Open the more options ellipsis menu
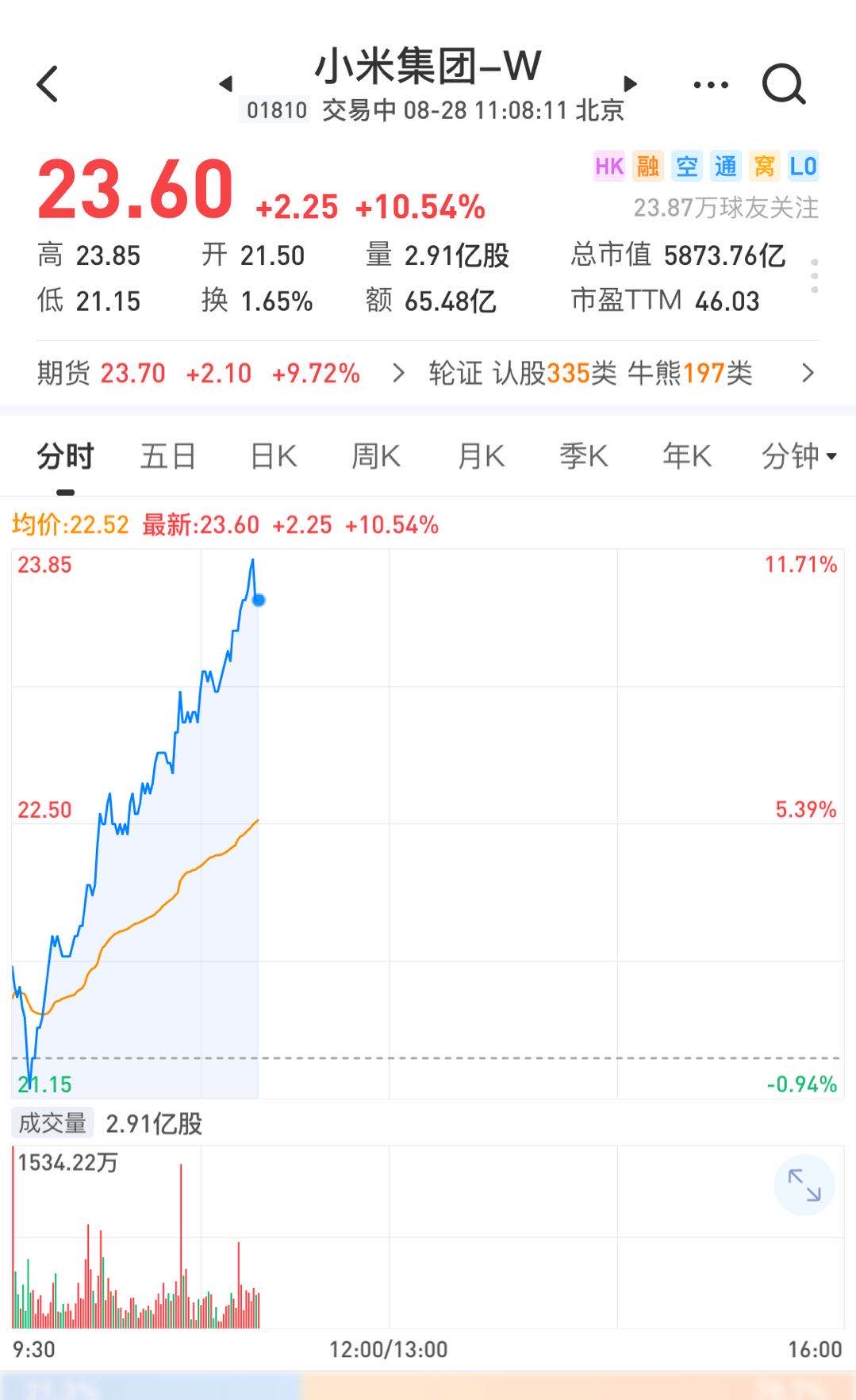The height and width of the screenshot is (1400, 856). (710, 83)
